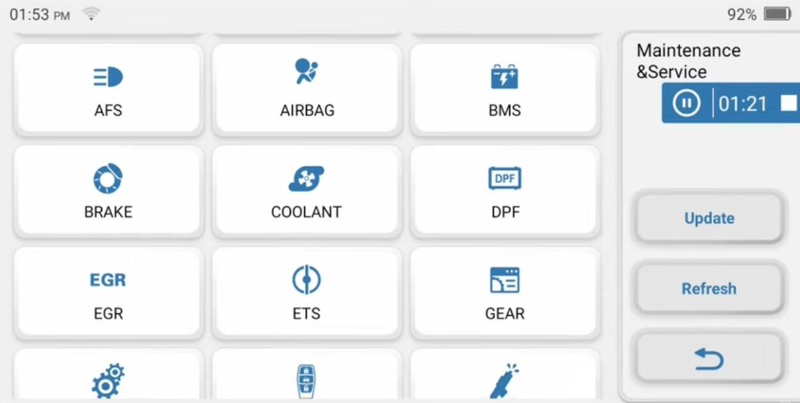Select the DPF regeneration tile
The image size is (800, 403).
pyautogui.click(x=504, y=192)
